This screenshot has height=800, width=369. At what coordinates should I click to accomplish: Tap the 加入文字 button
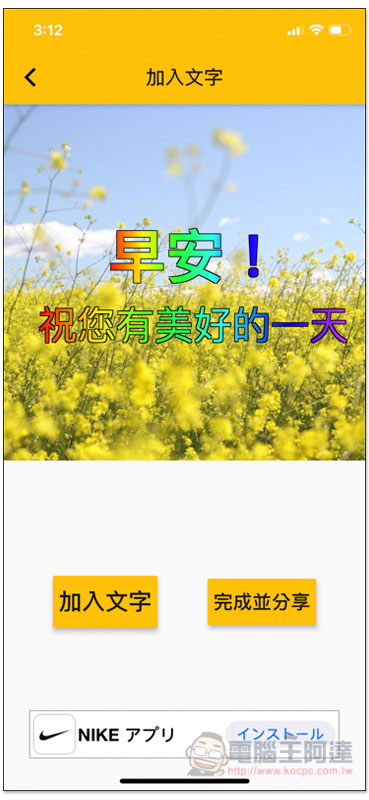pos(105,601)
